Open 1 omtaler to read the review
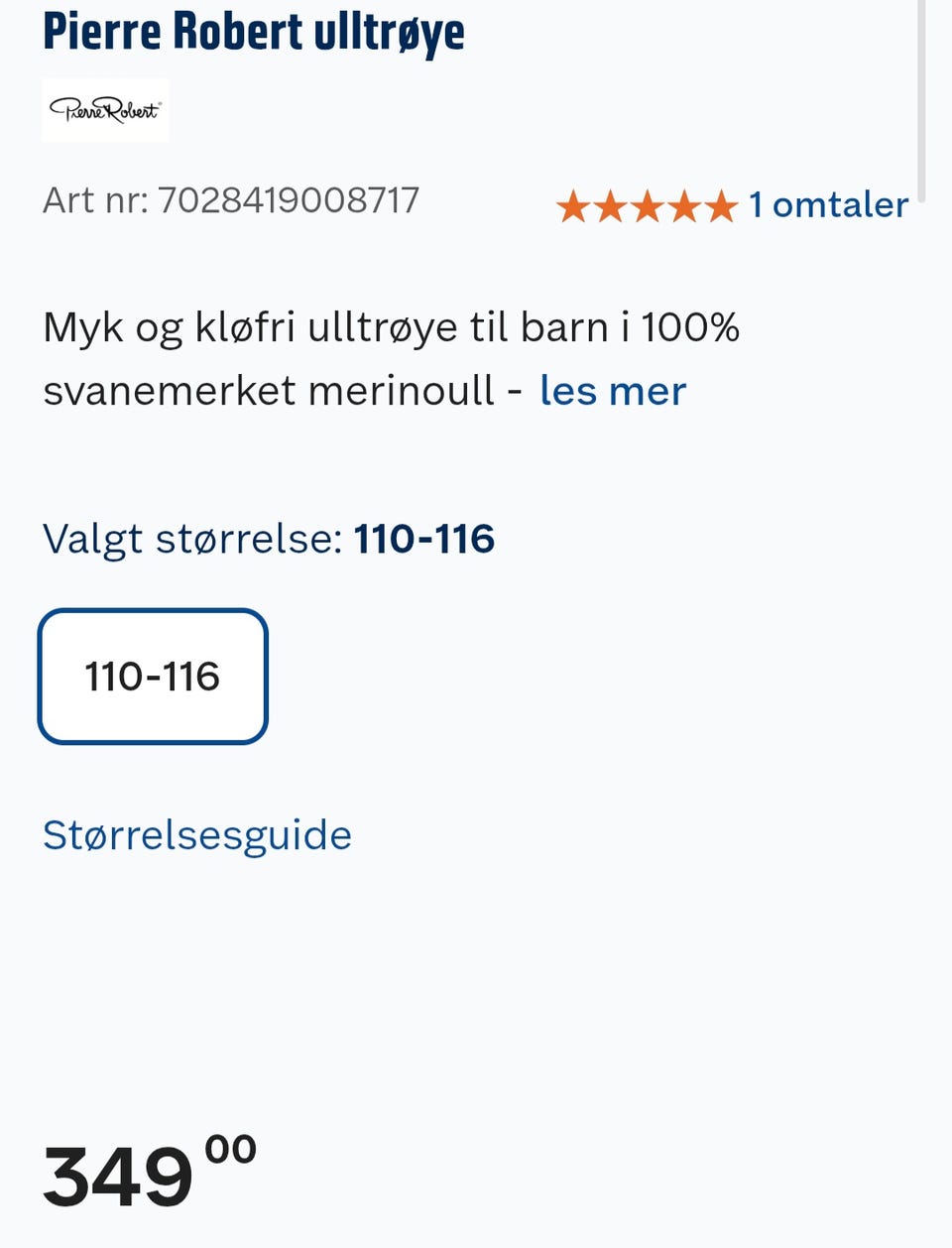952x1248 pixels. pos(829,205)
